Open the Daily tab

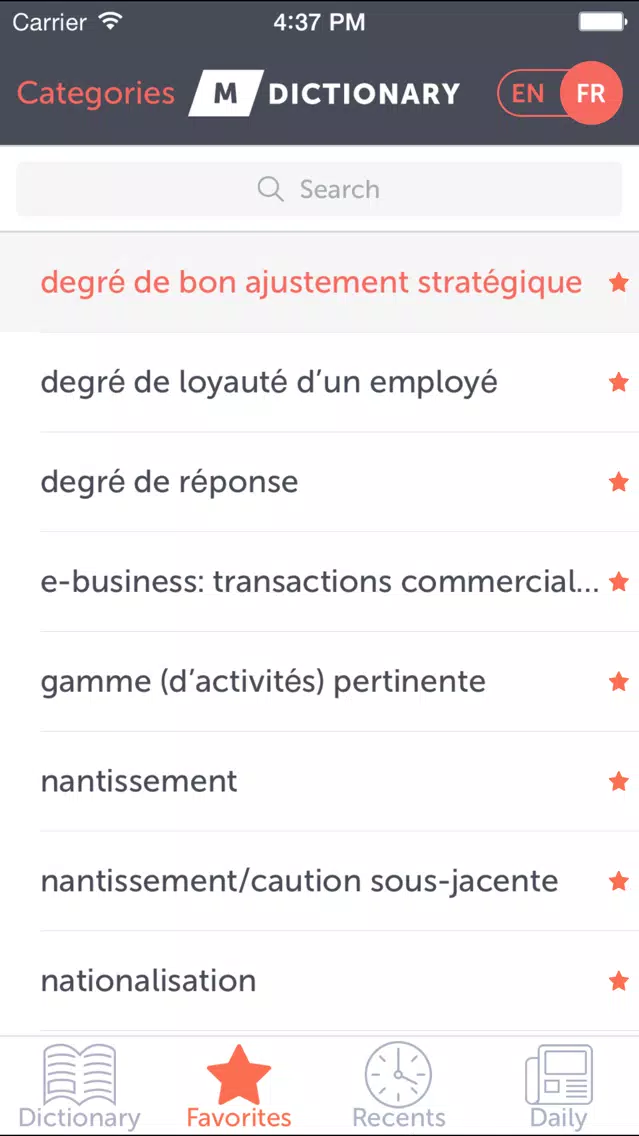click(x=559, y=1087)
